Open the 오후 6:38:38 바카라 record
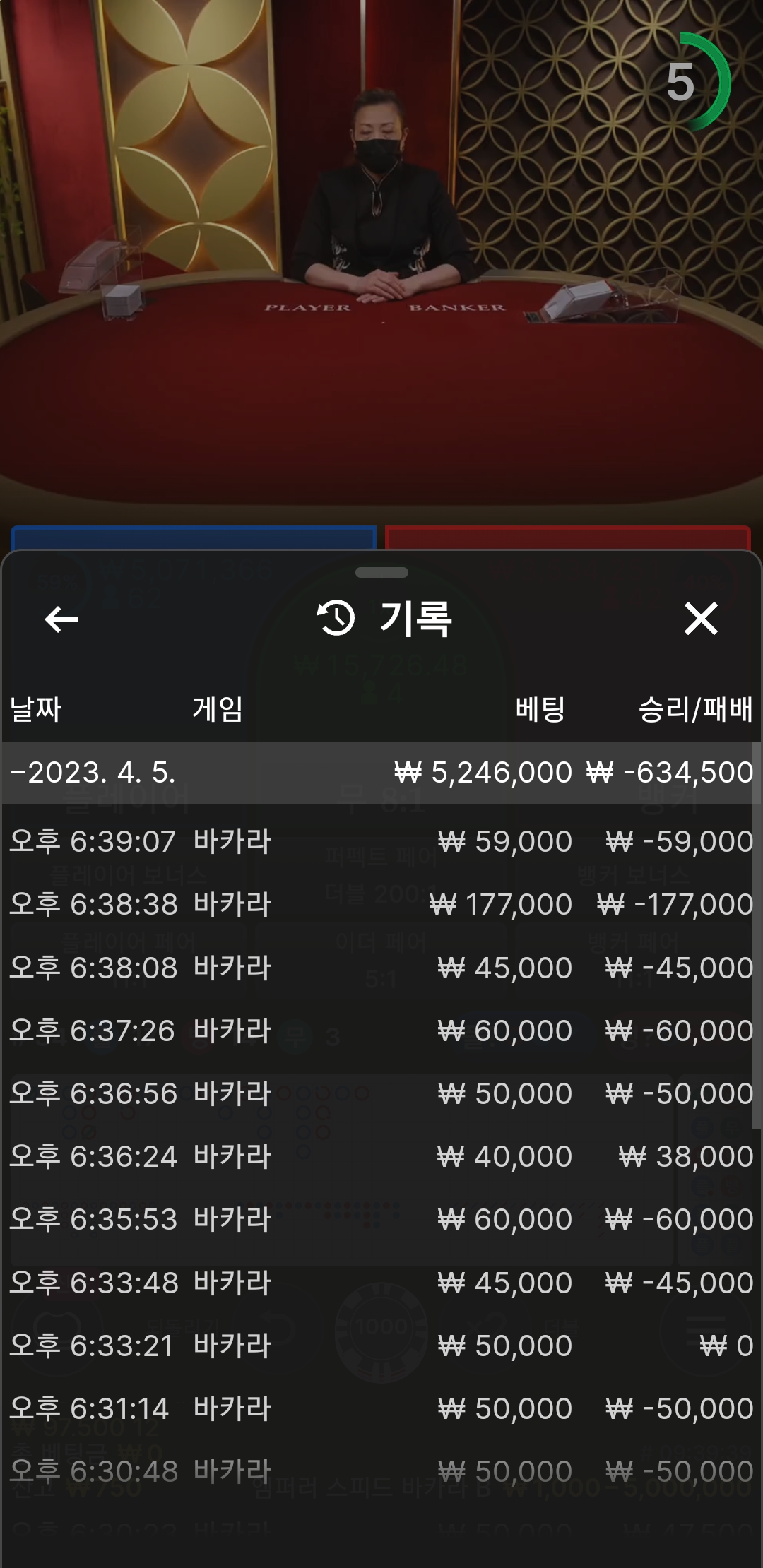763x1568 pixels. [x=381, y=904]
